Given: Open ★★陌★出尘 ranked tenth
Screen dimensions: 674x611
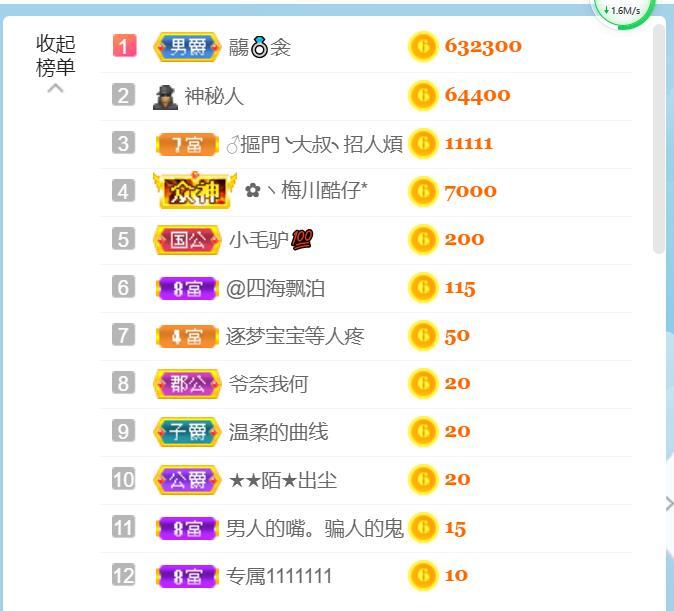Looking at the screenshot, I should (283, 480).
